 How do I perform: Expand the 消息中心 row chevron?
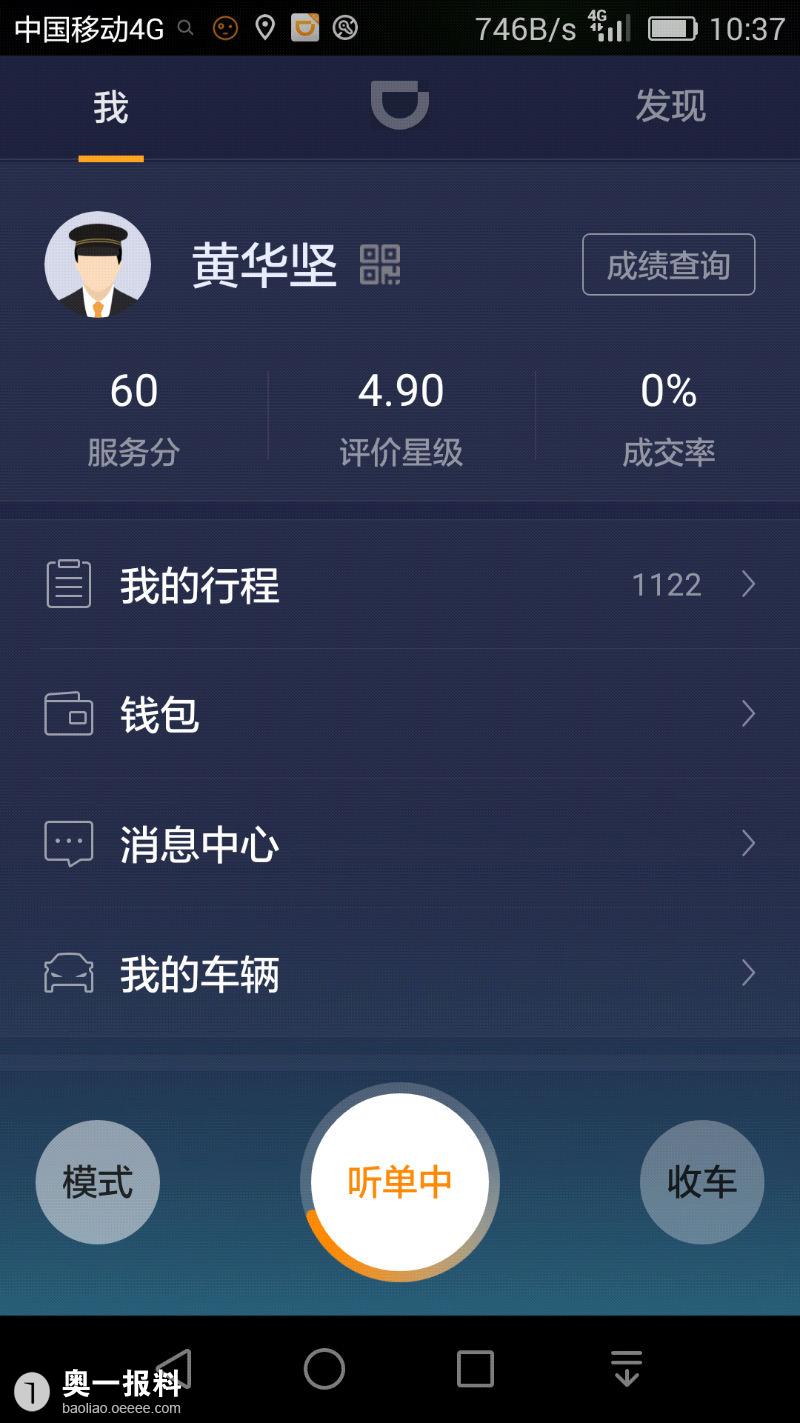[748, 843]
